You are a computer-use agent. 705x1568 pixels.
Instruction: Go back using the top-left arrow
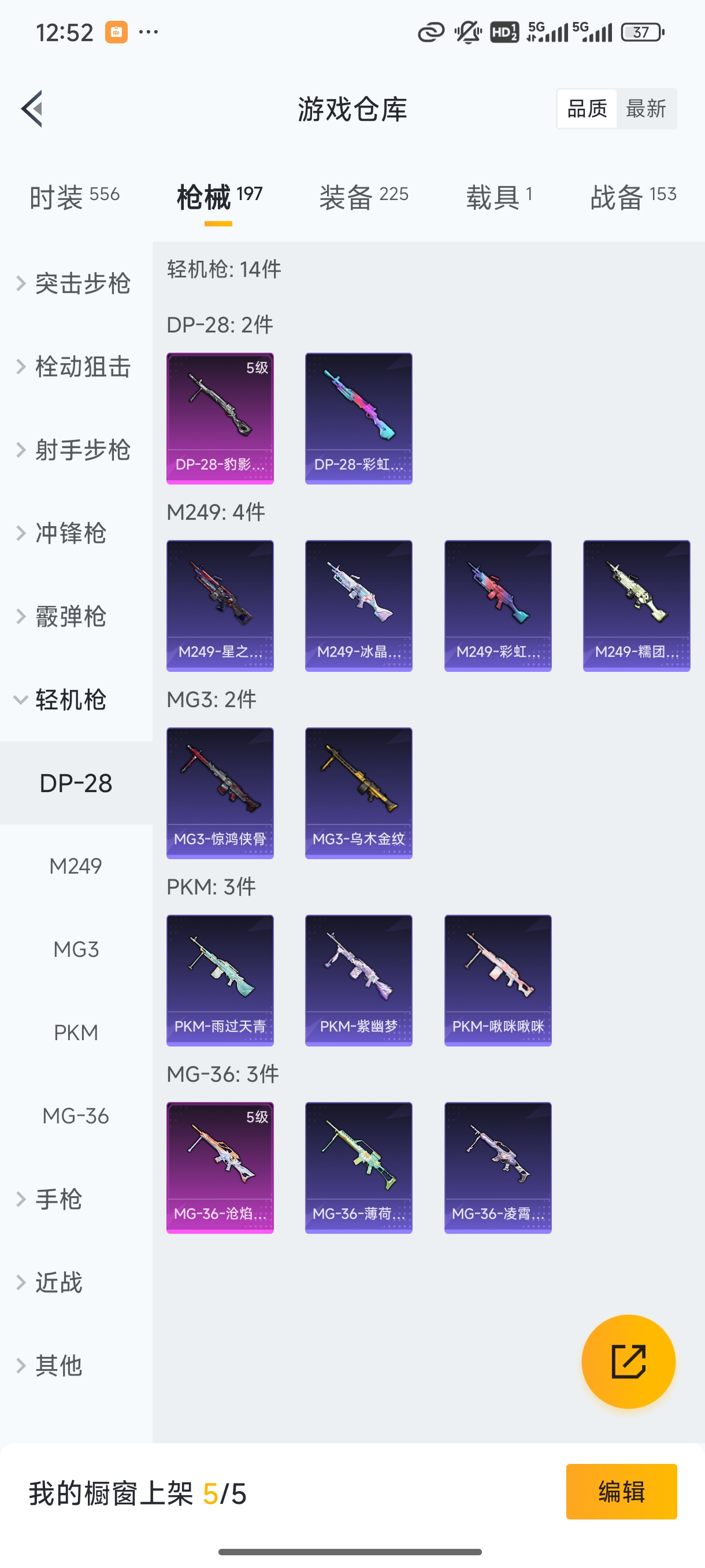32,109
